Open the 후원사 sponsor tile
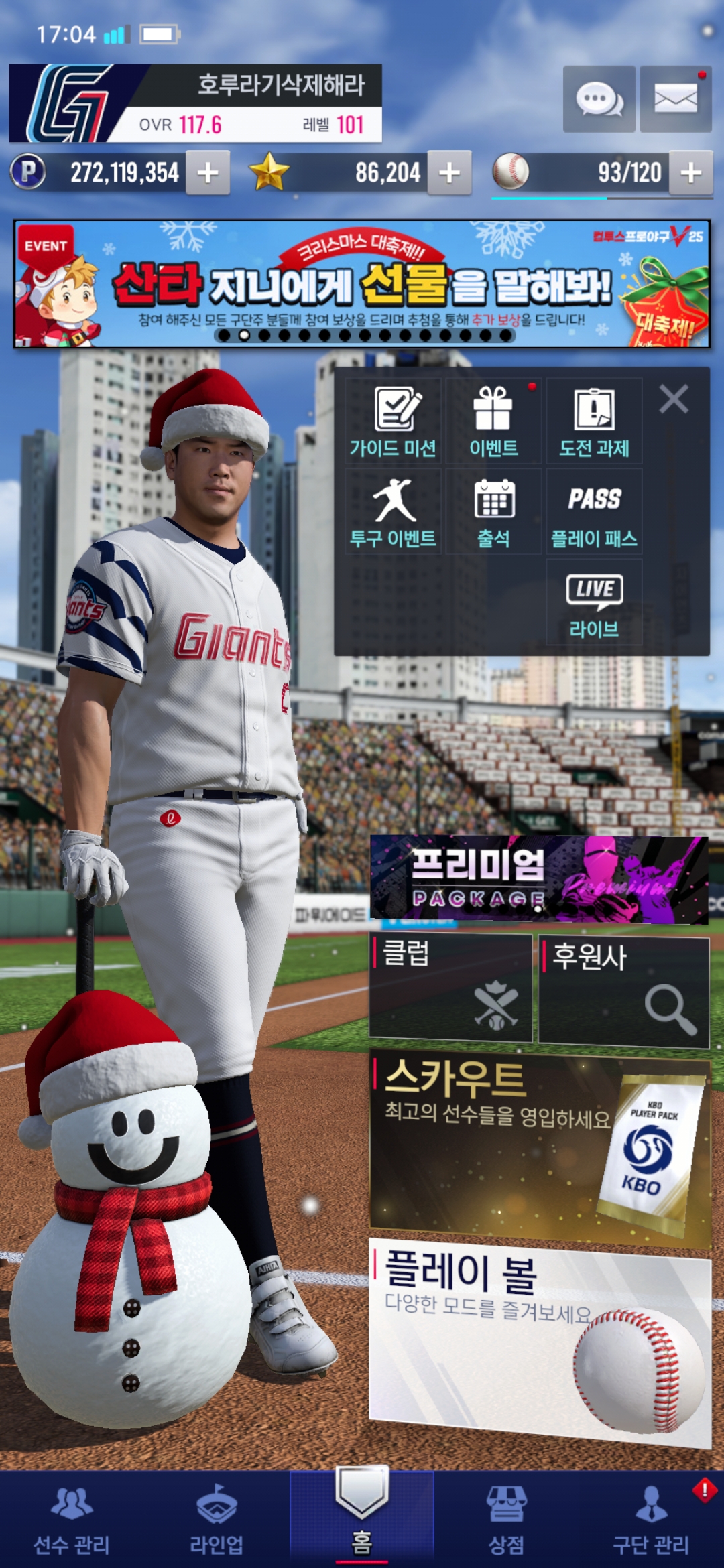 [x=623, y=990]
